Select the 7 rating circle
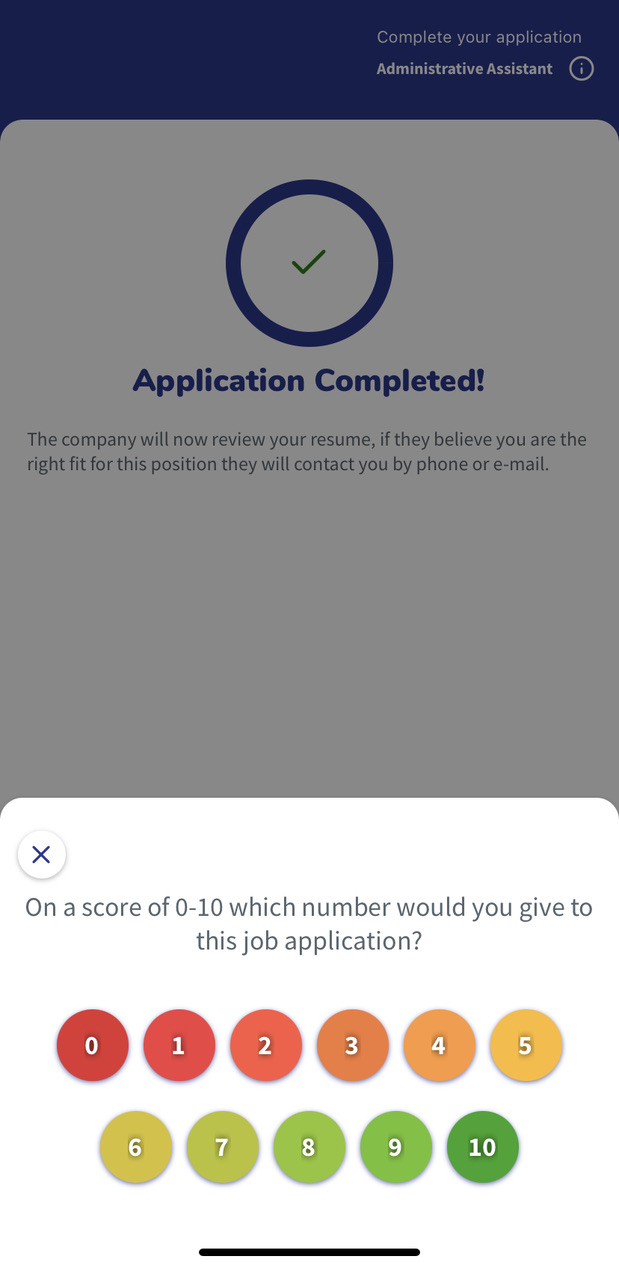The image size is (619, 1268). coord(222,1147)
